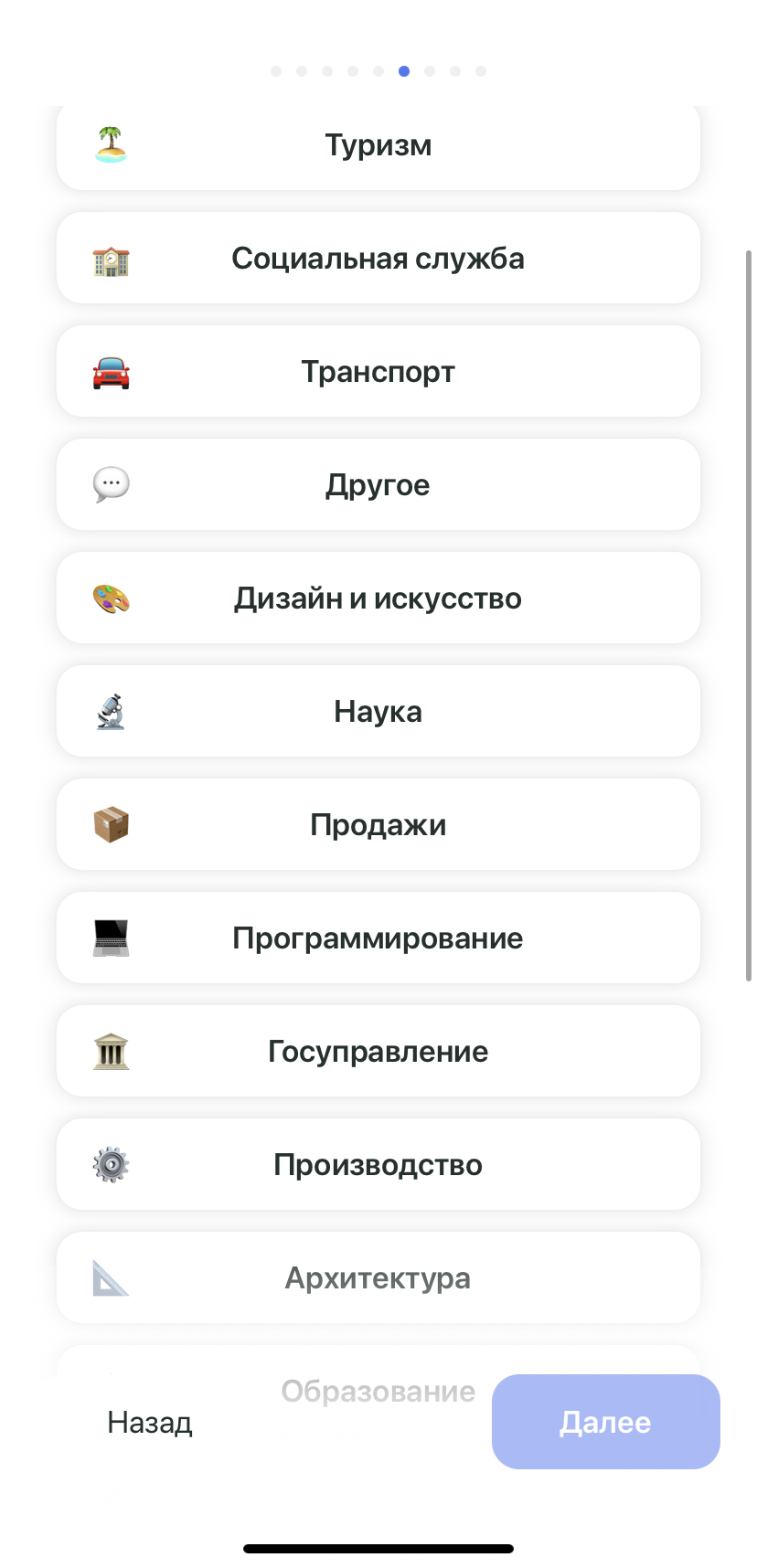Screen dimensions: 757x1568
Task: Select Архитектура option
Action: tap(378, 1278)
